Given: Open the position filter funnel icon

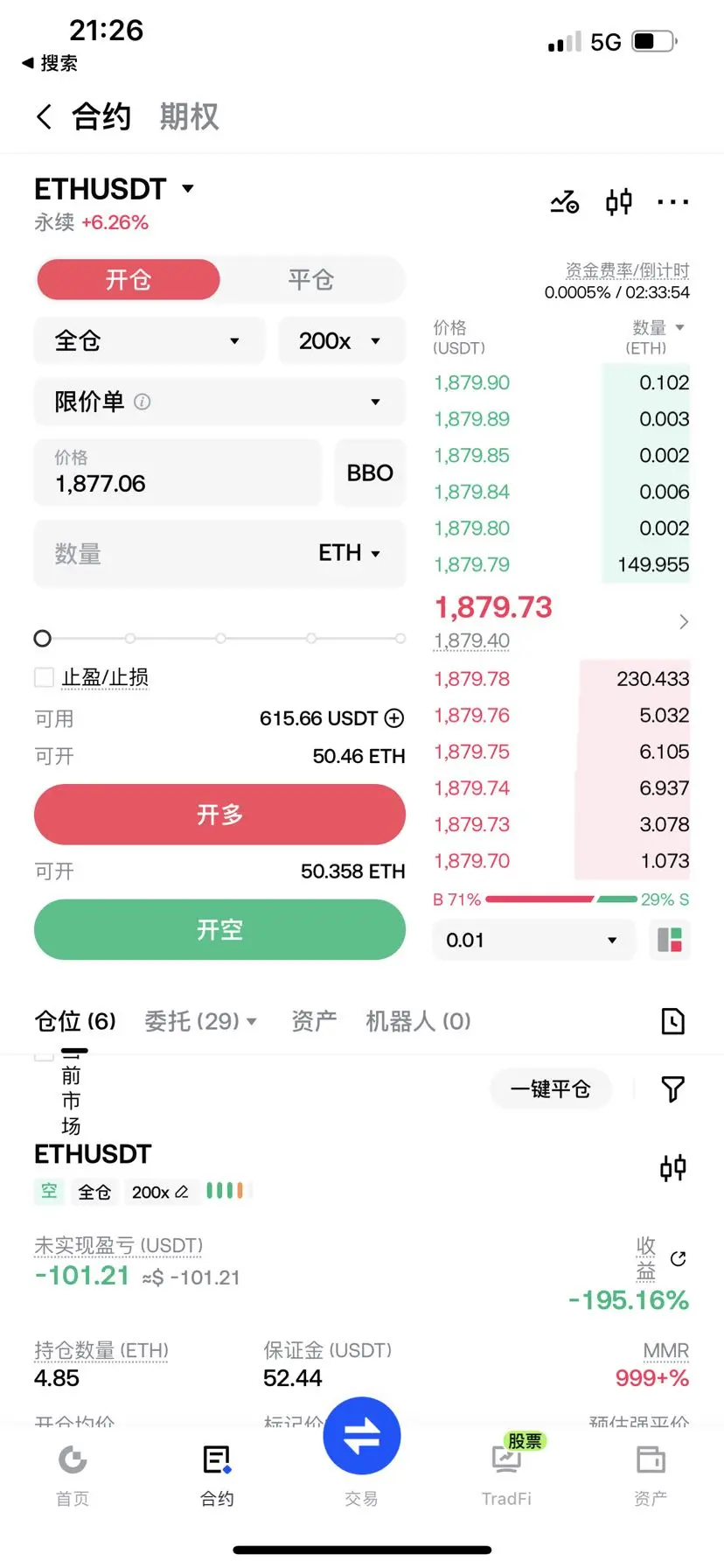Looking at the screenshot, I should click(x=672, y=1089).
